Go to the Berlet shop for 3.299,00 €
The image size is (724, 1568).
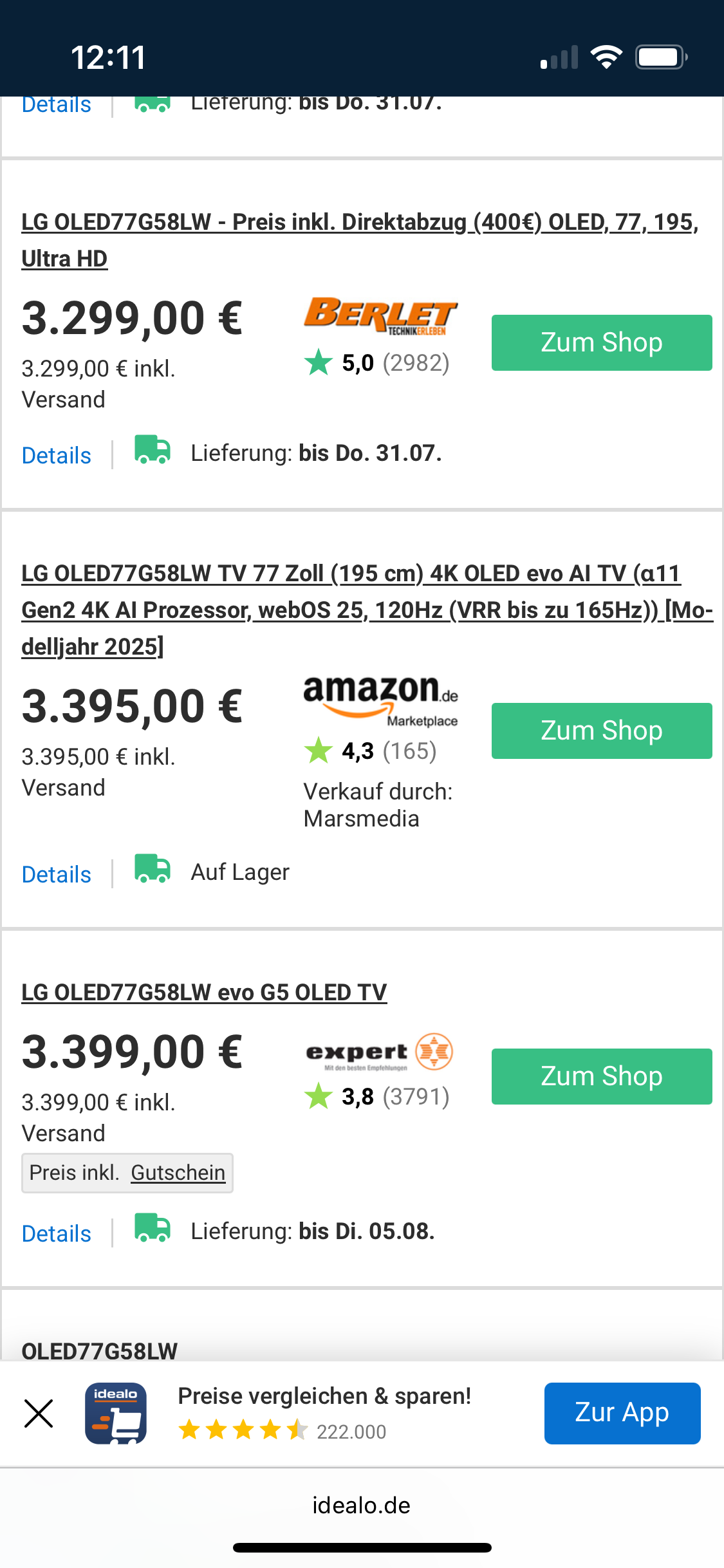[601, 342]
